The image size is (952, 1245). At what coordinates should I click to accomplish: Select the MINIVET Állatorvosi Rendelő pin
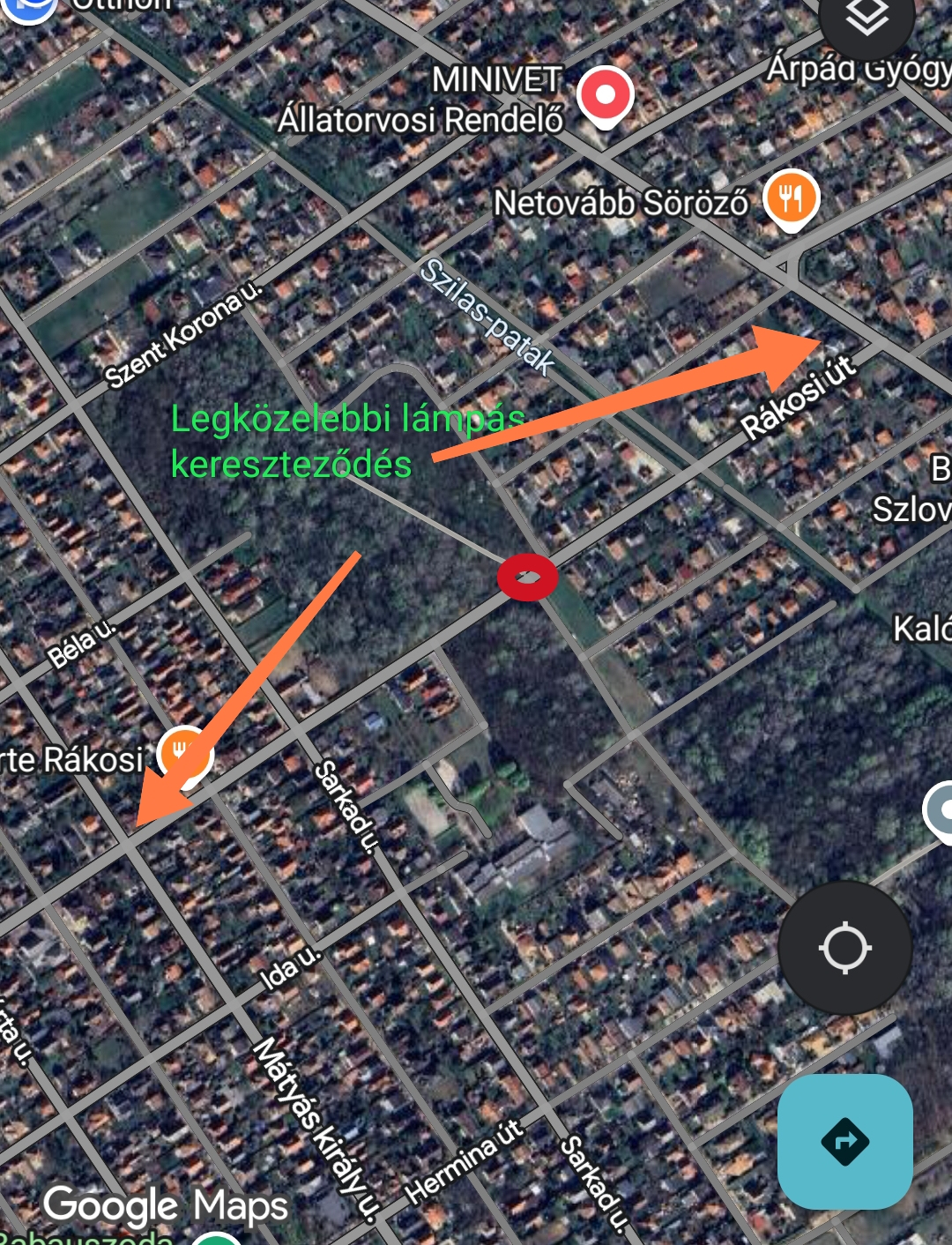point(605,95)
